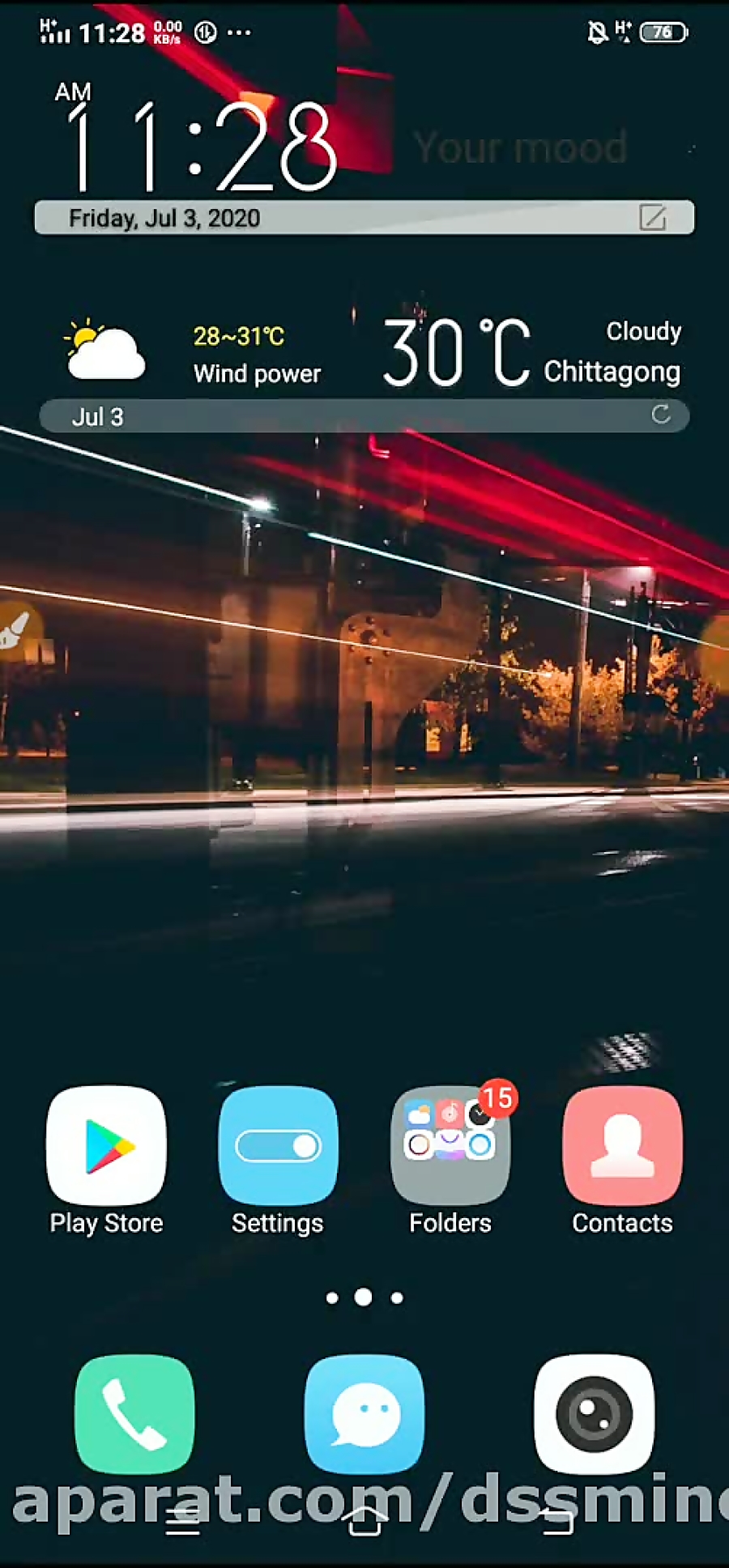Open the Contacts app
This screenshot has width=729, height=1568.
[x=622, y=1146]
